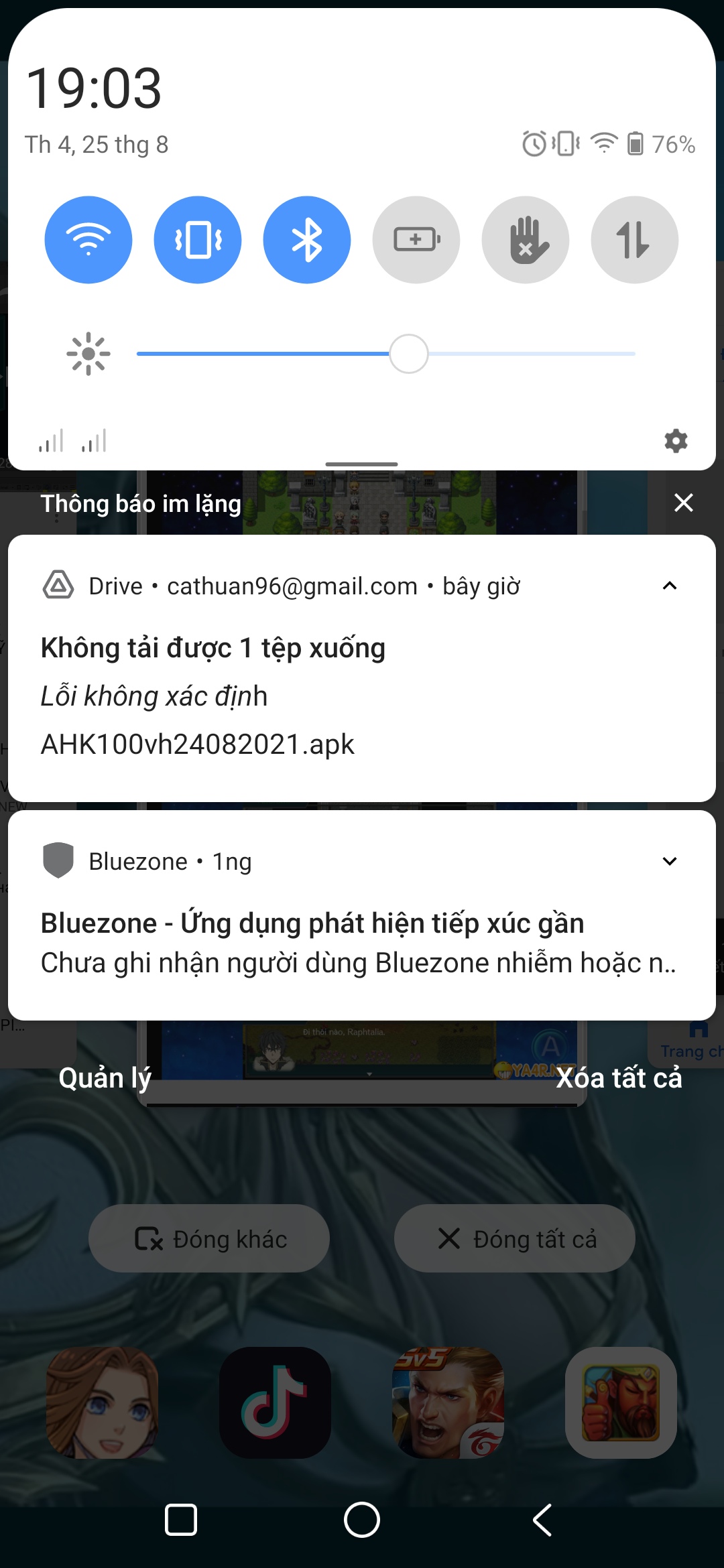Toggle the hand gesture quick tile
This screenshot has height=1568, width=724.
(526, 240)
